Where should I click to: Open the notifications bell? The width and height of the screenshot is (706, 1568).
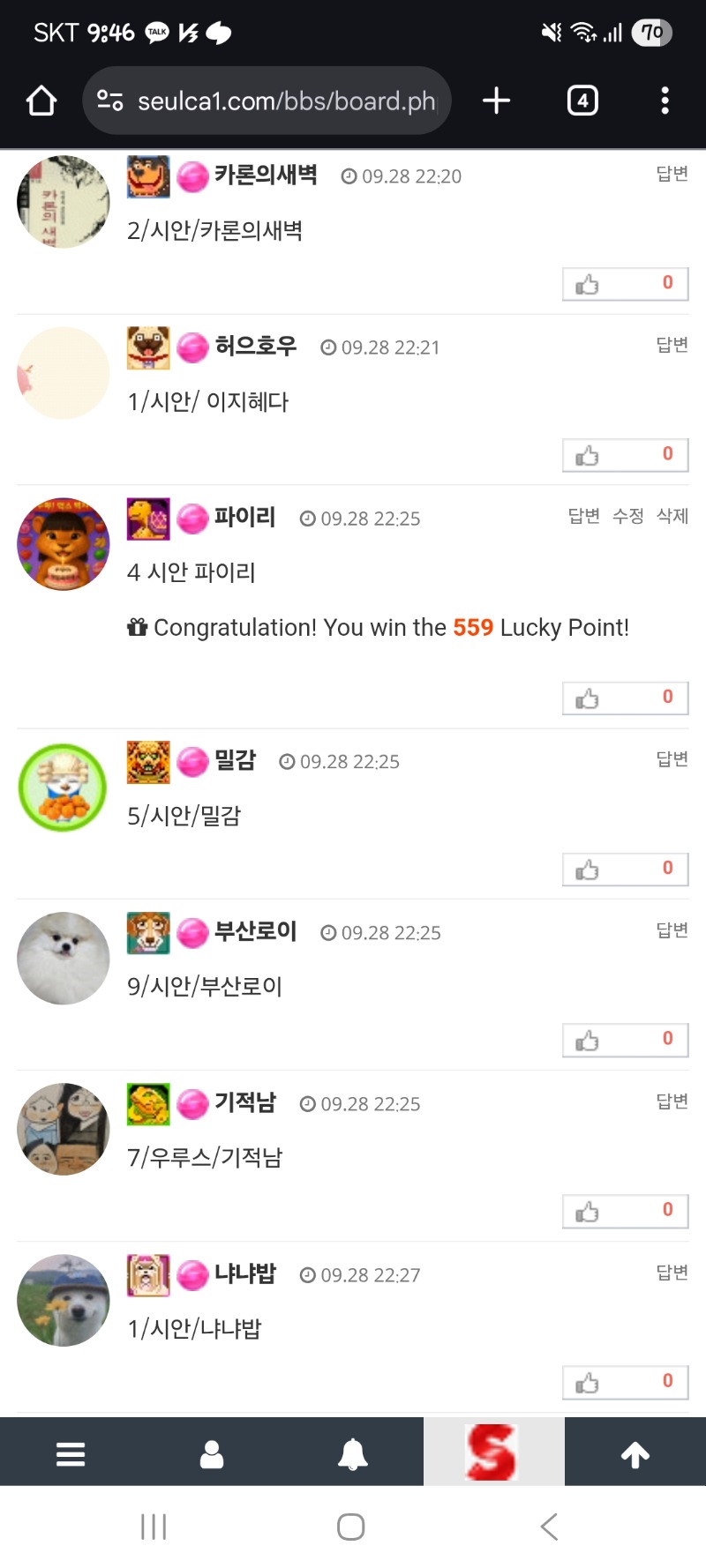[x=353, y=1454]
